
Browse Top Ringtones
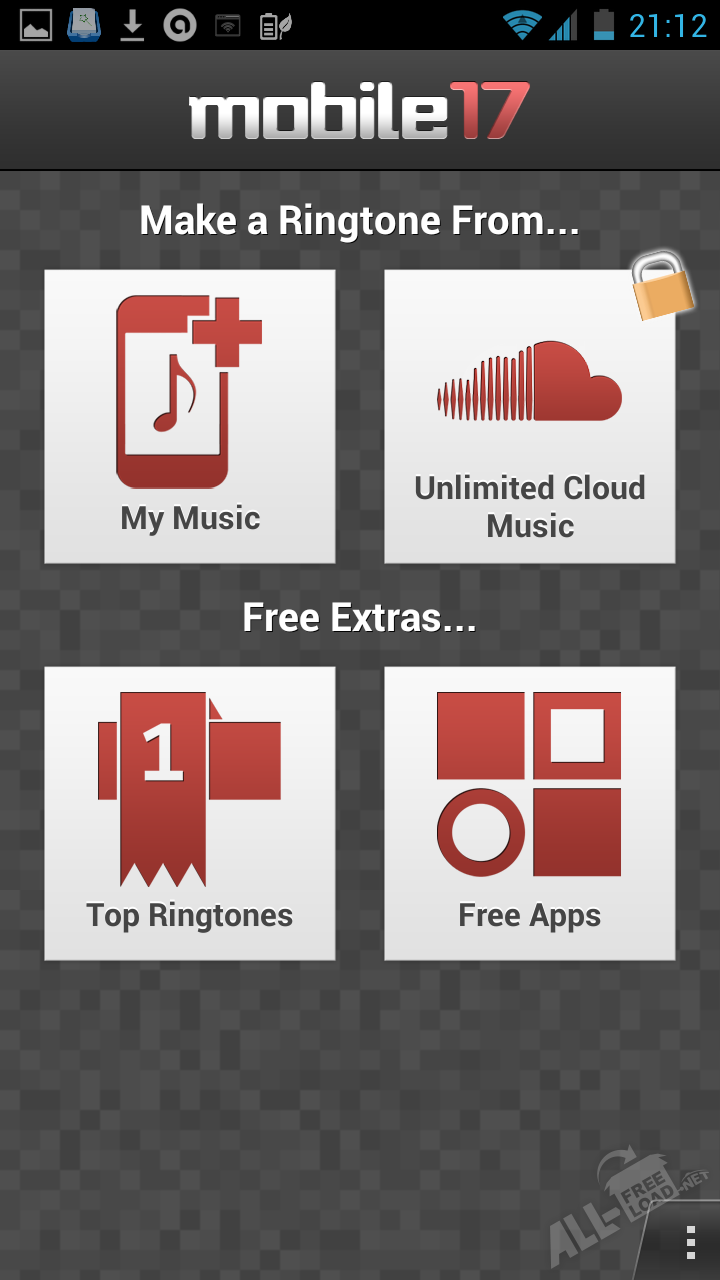click(190, 813)
